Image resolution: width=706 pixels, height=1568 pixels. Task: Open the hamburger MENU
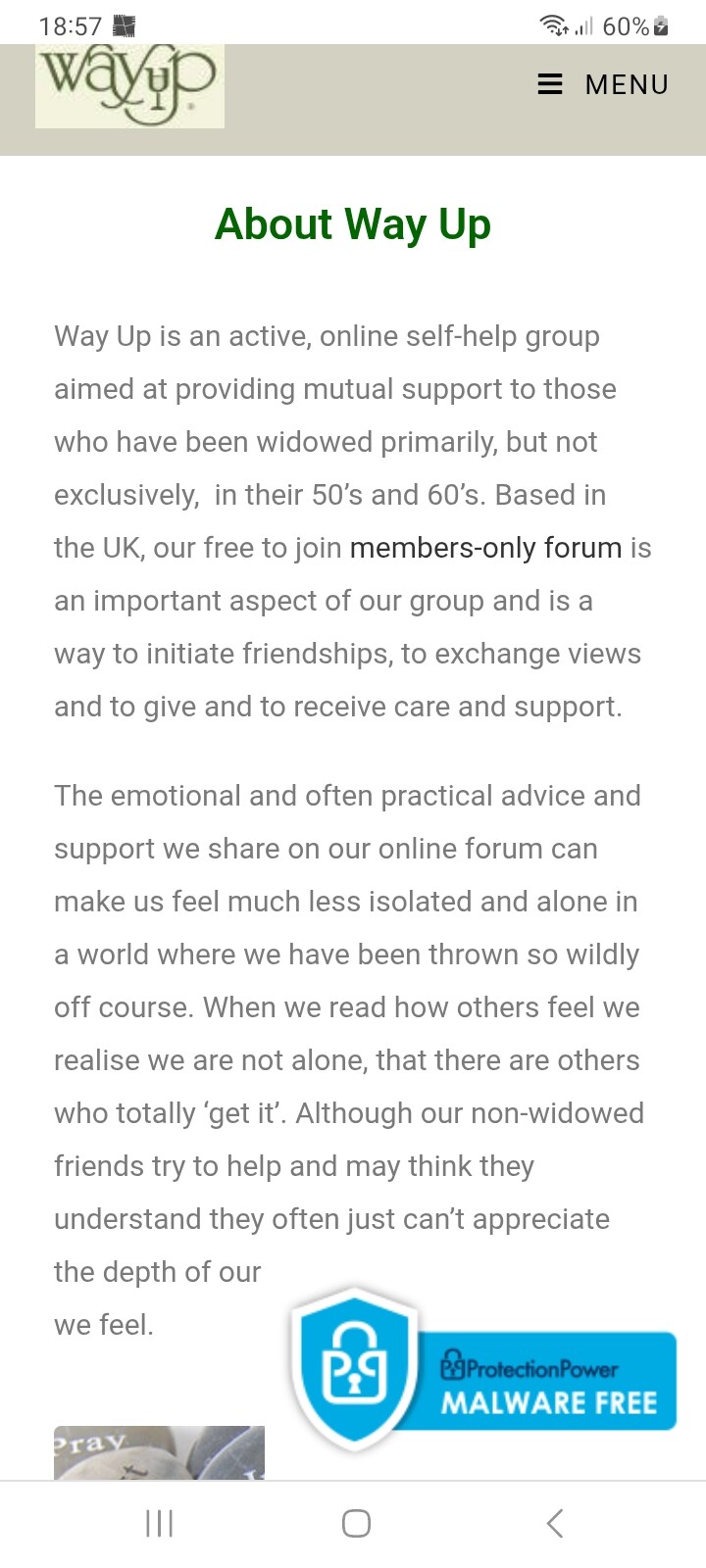(603, 84)
